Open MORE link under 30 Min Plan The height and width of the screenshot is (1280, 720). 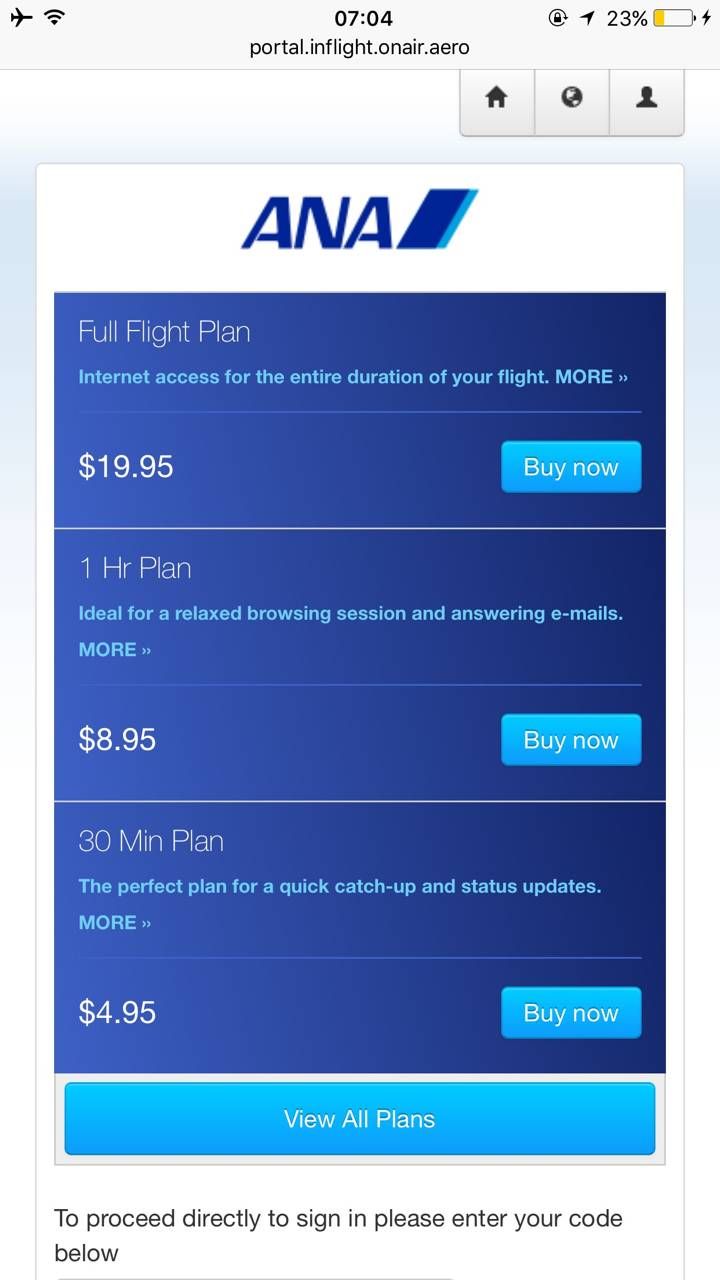point(115,923)
